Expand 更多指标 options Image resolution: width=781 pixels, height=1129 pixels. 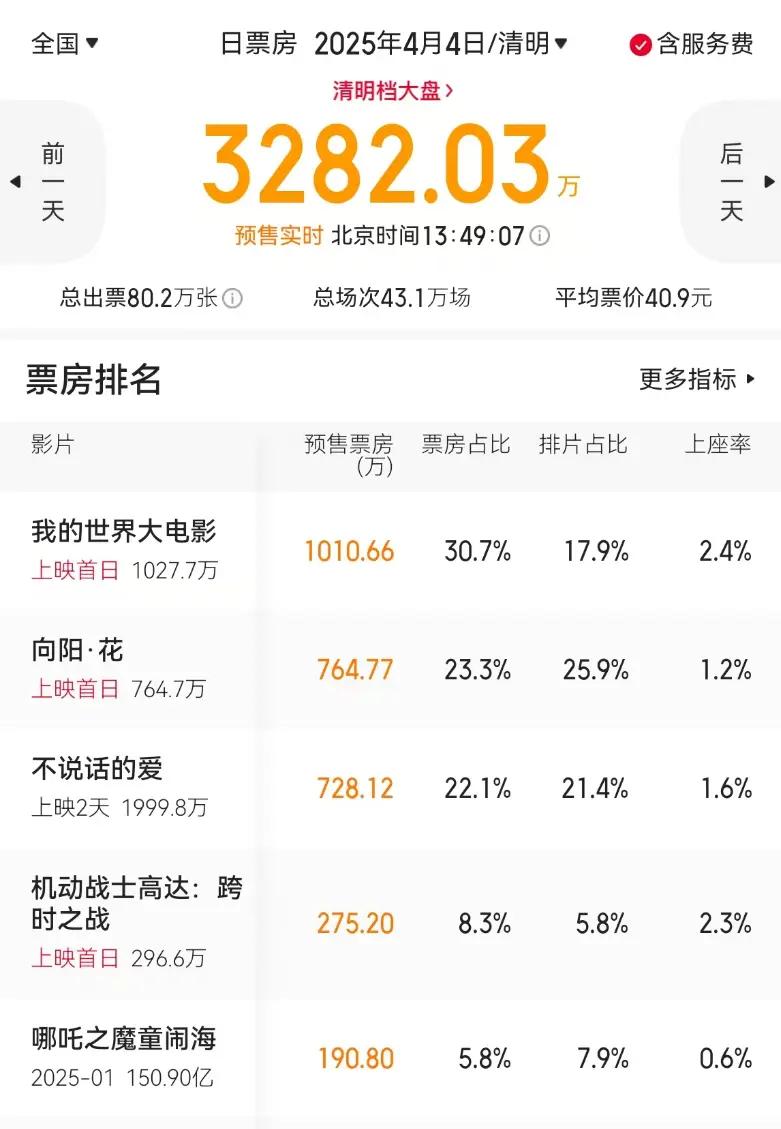697,379
